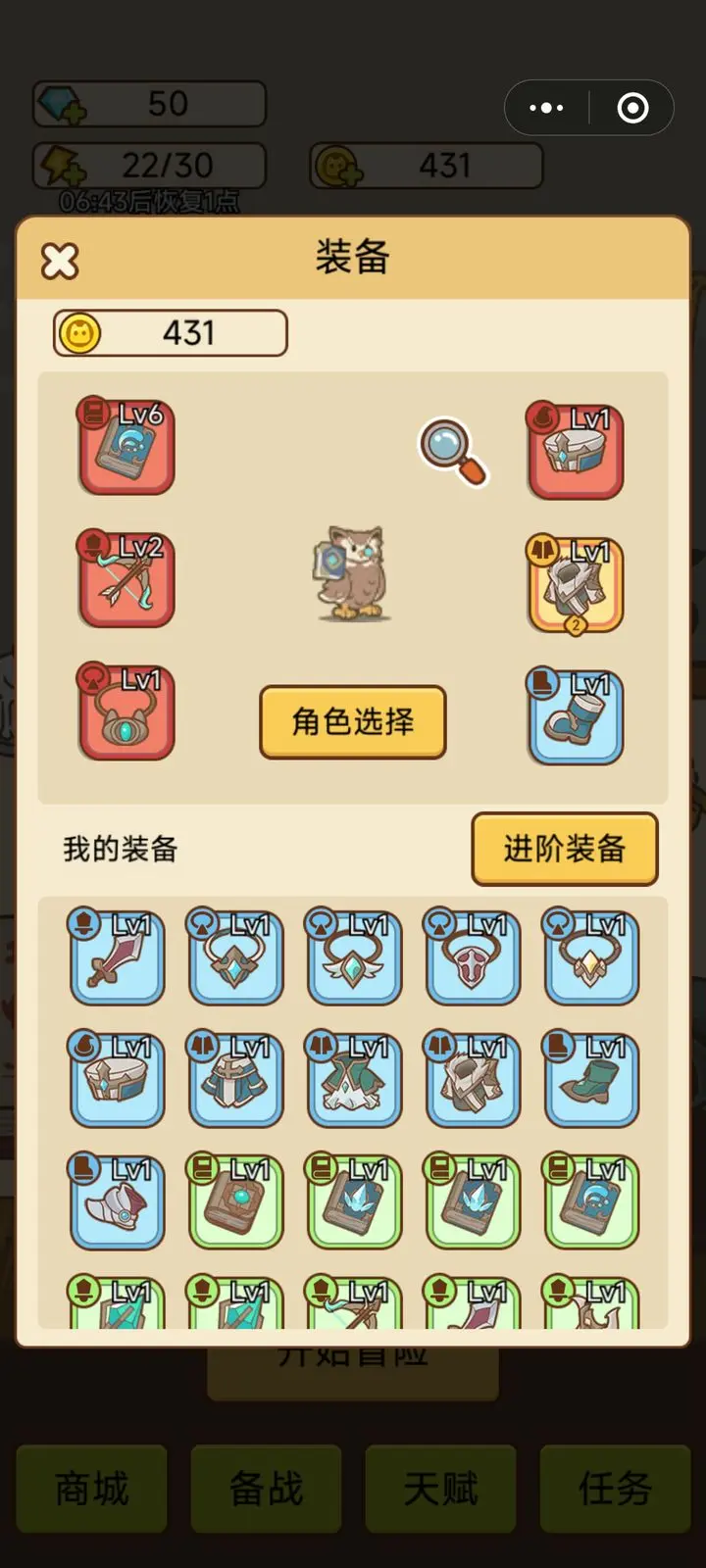The height and width of the screenshot is (1568, 706).
Task: Tap the magnifying glass inspect icon
Action: 453,452
